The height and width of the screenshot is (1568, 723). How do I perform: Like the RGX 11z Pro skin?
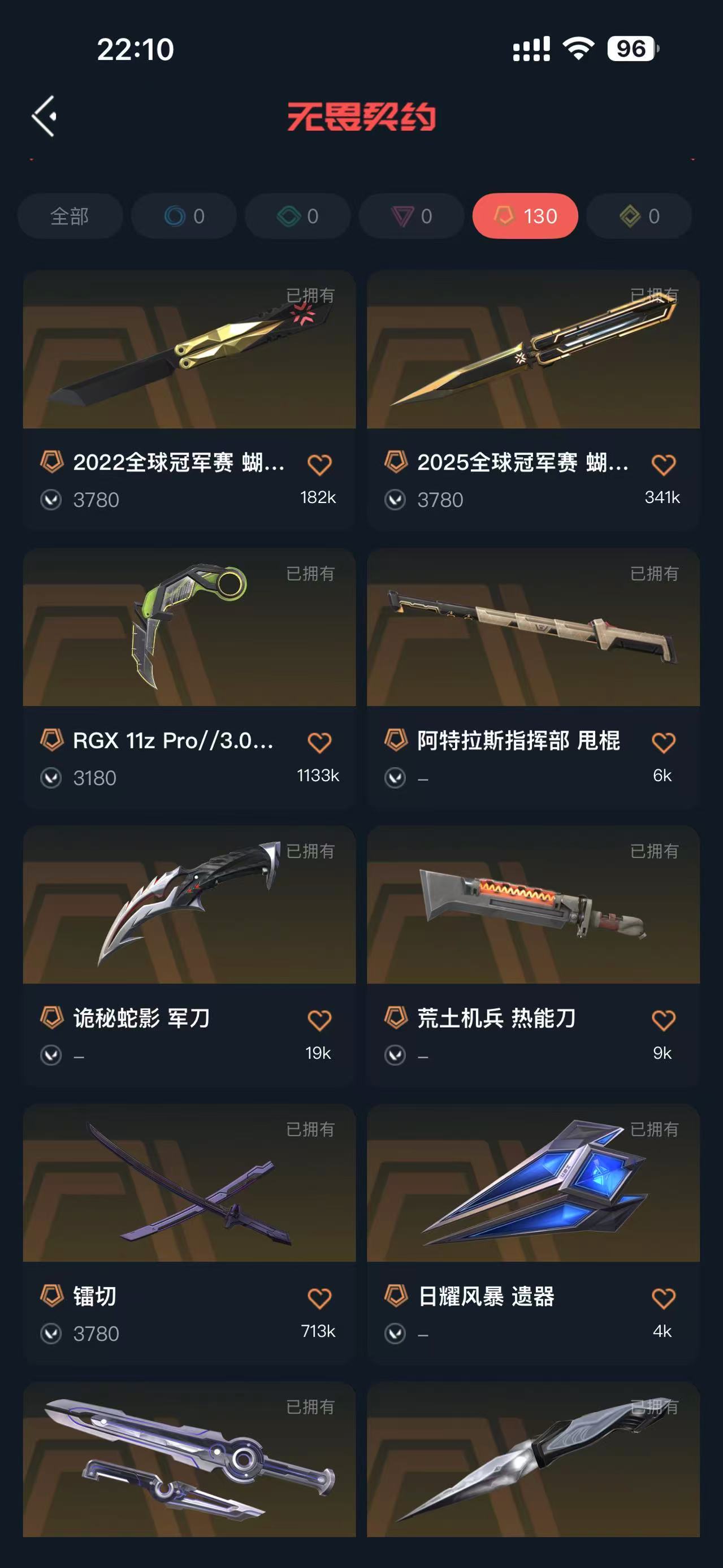[x=319, y=743]
